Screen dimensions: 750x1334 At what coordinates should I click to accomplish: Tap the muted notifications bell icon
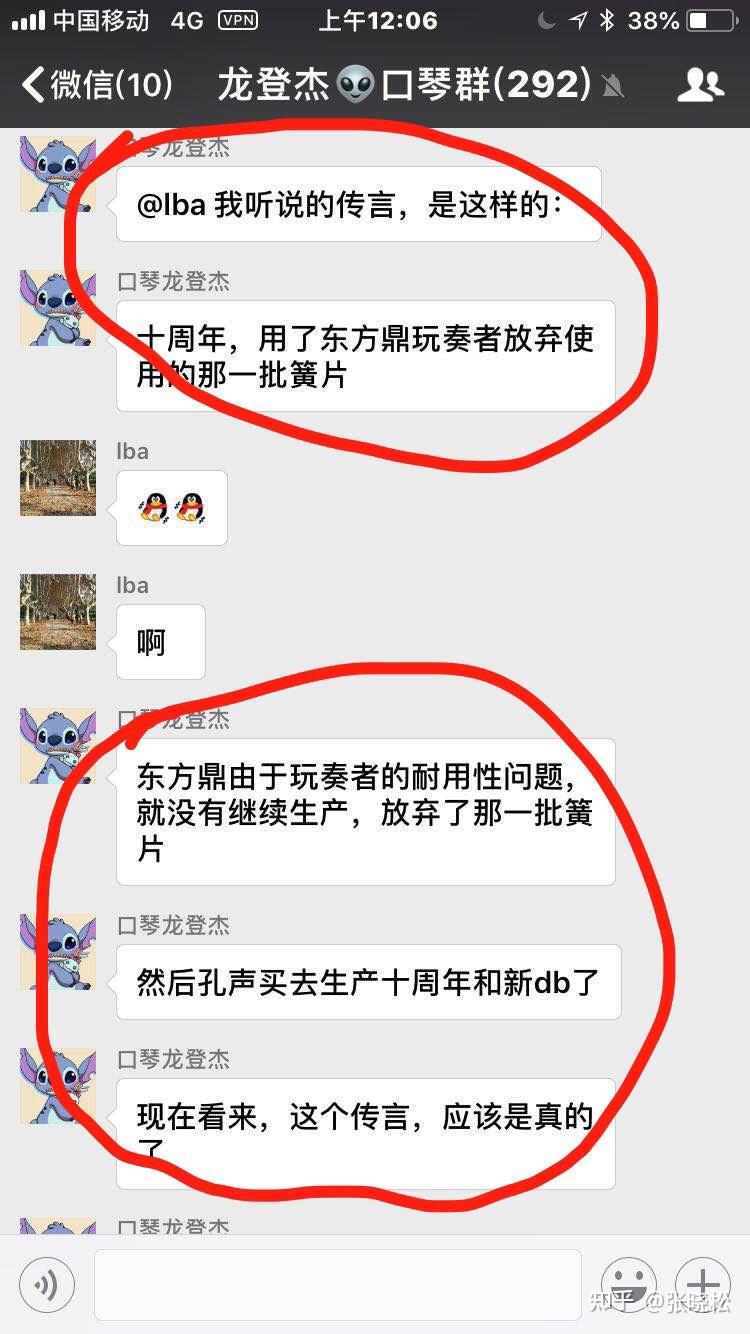612,86
